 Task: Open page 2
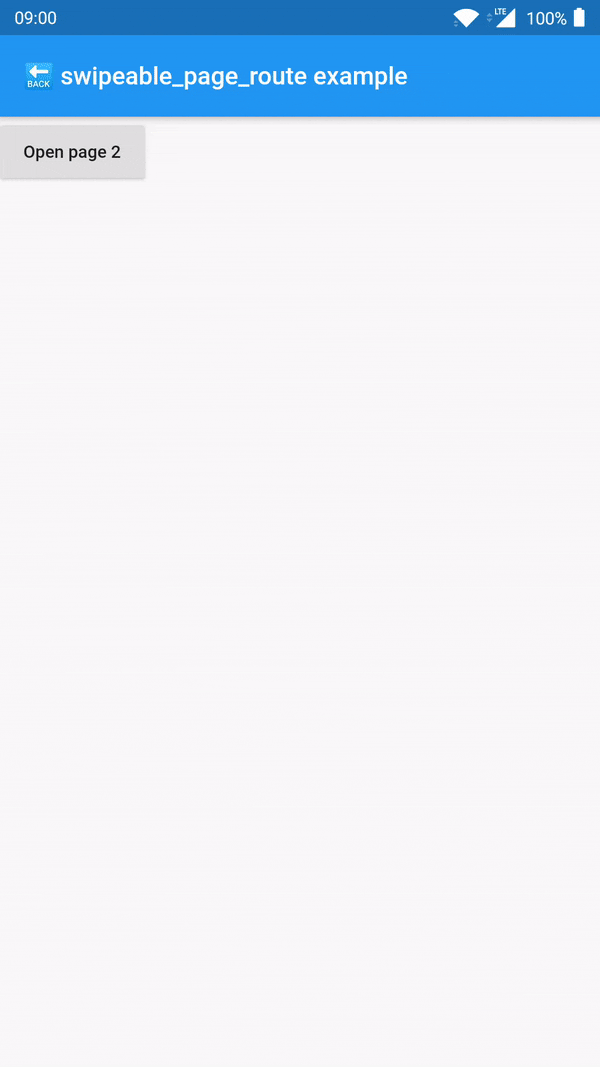point(72,152)
